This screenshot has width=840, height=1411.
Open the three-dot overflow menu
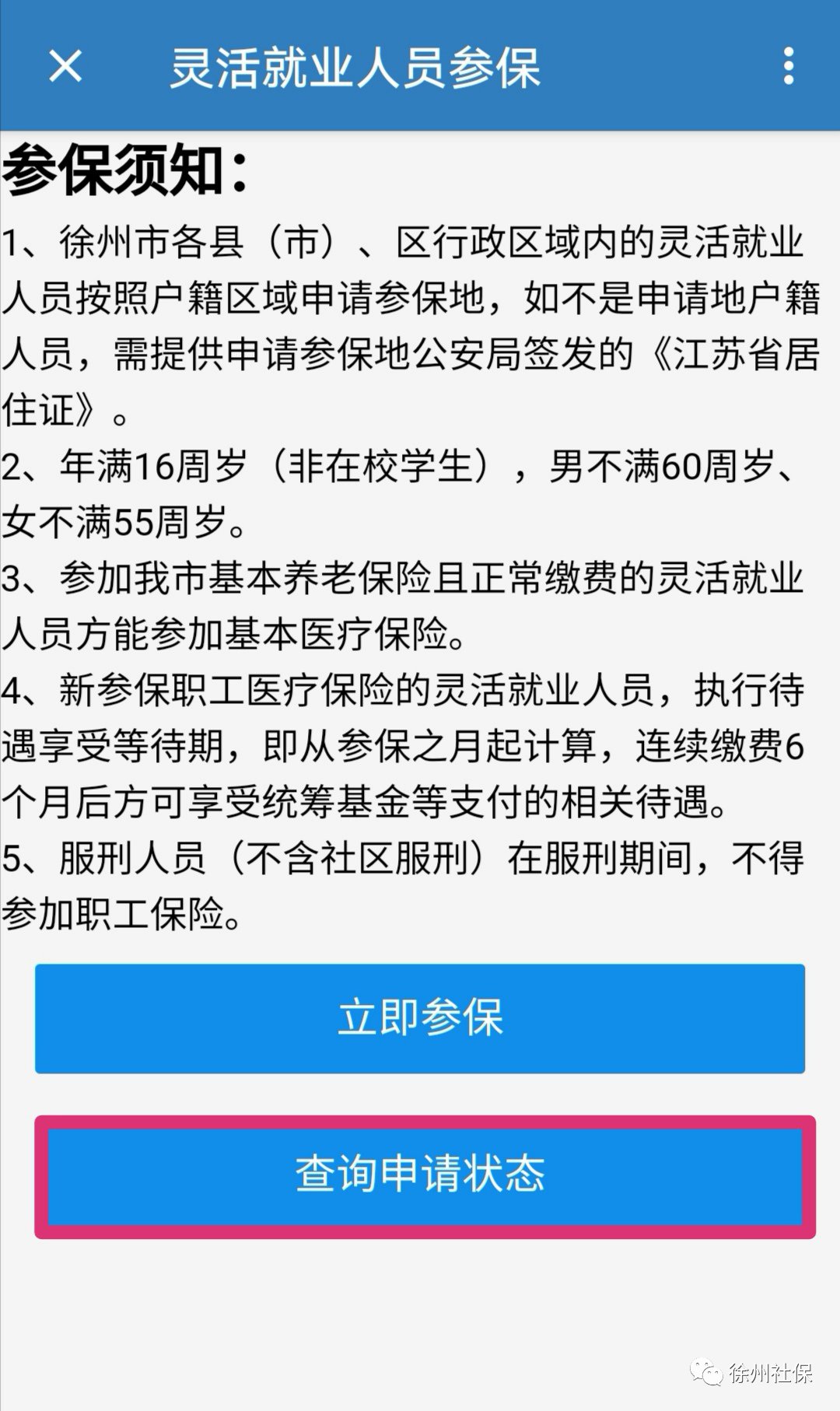point(788,66)
